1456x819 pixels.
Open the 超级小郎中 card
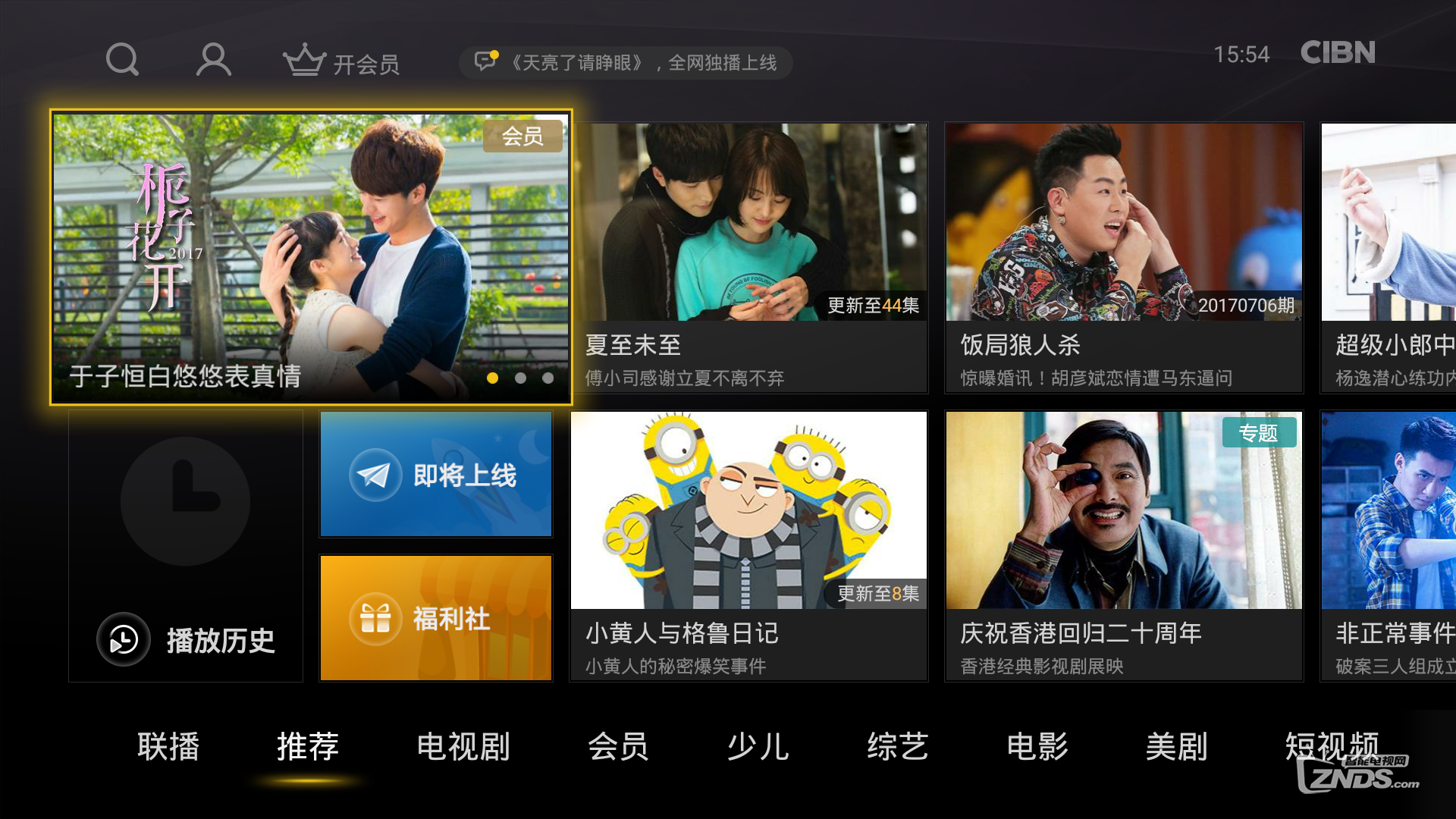pos(1389,258)
